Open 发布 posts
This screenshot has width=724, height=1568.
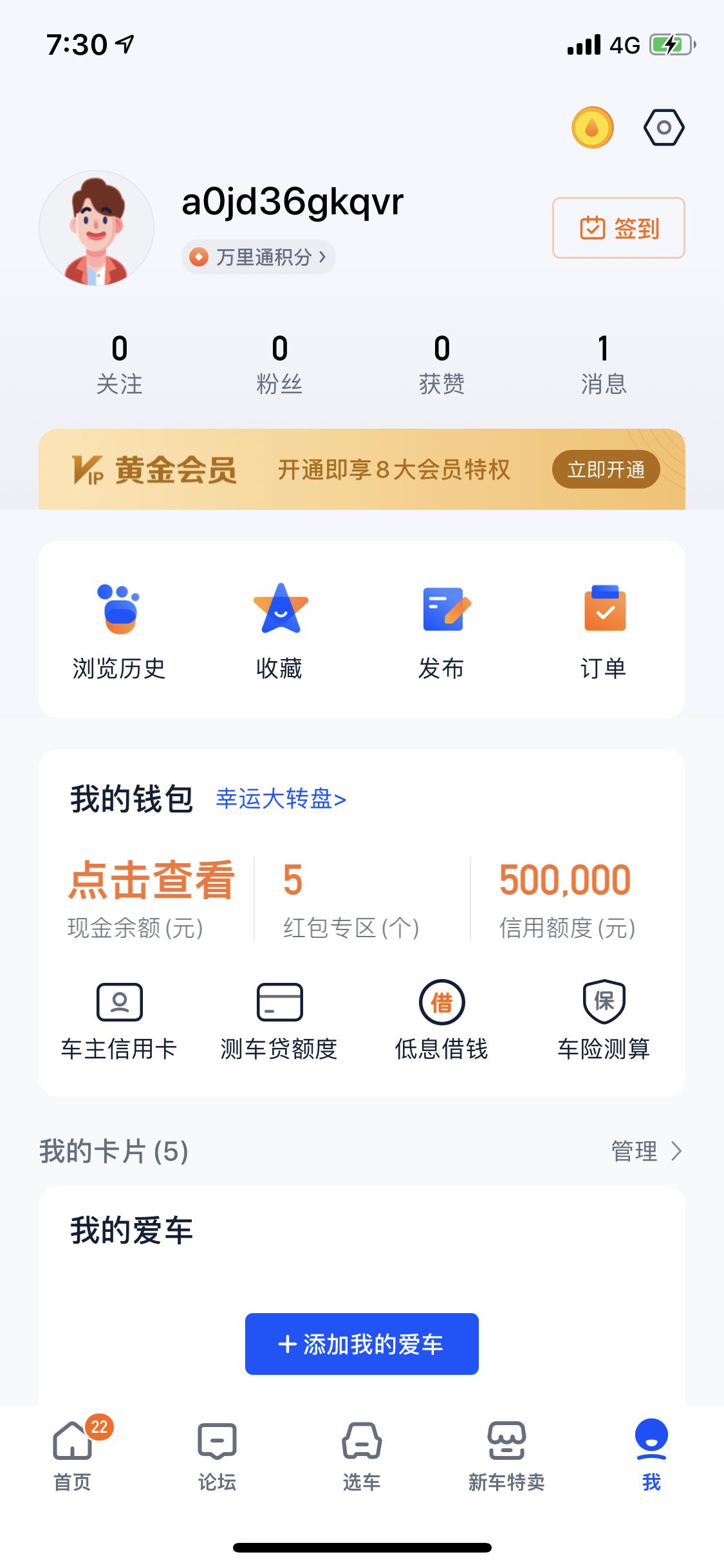[x=441, y=631]
